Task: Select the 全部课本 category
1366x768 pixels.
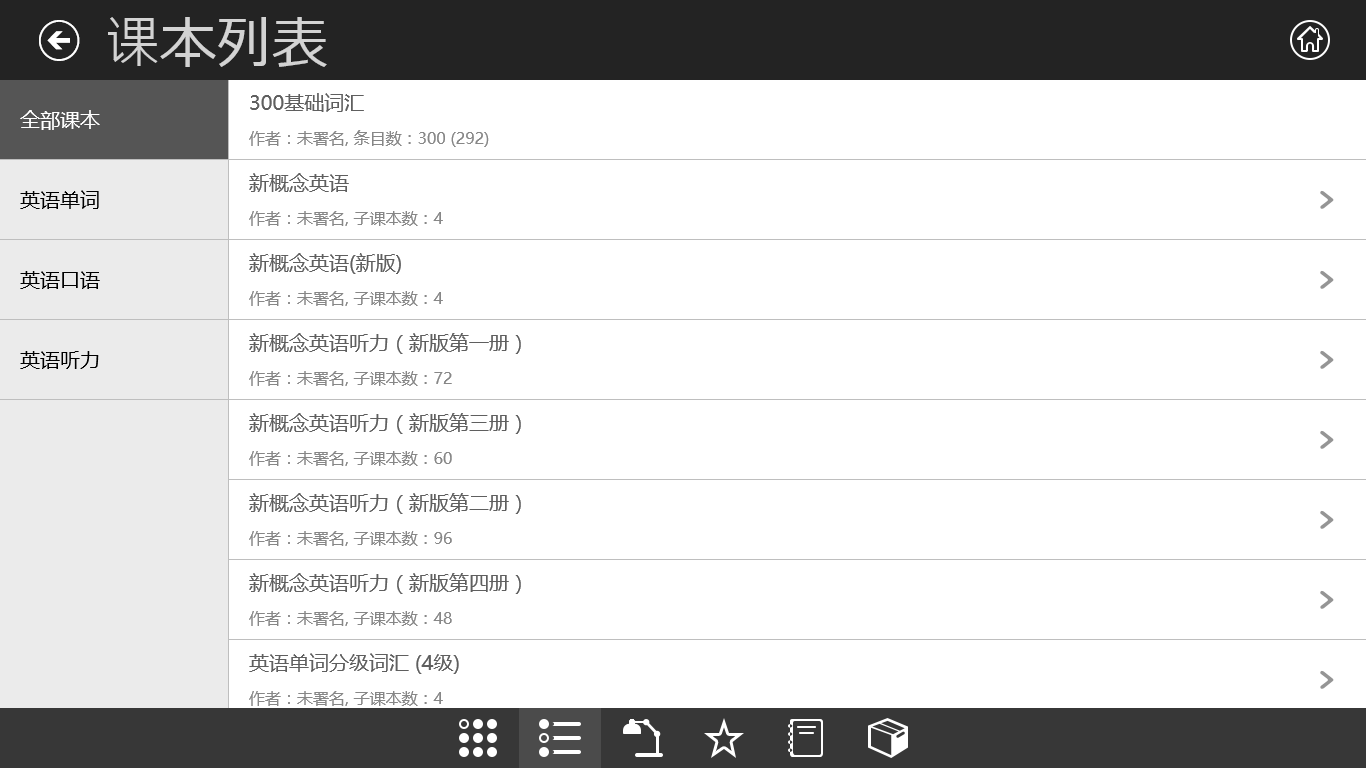Action: [x=114, y=120]
